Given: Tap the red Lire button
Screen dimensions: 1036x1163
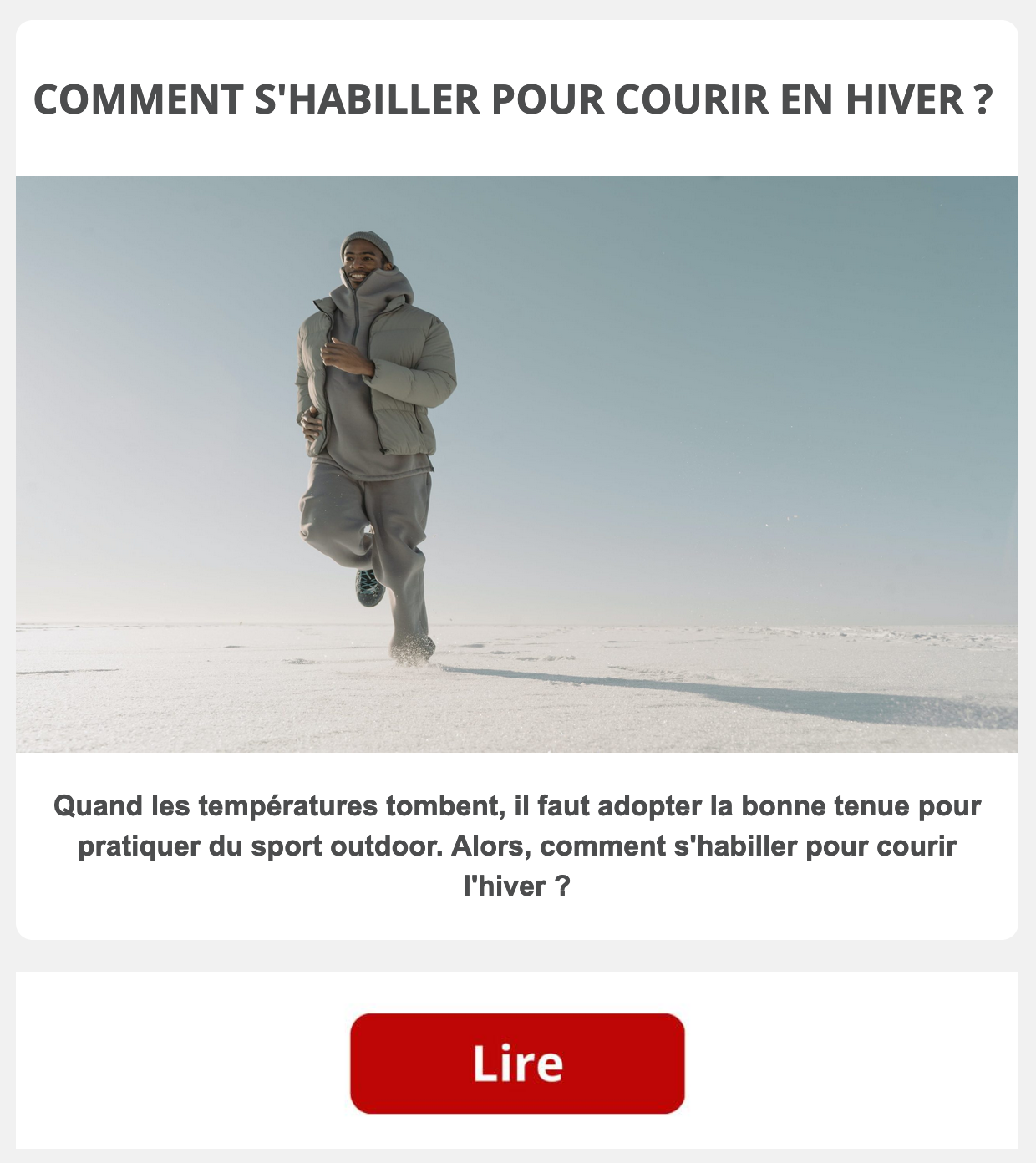Looking at the screenshot, I should tap(517, 1063).
